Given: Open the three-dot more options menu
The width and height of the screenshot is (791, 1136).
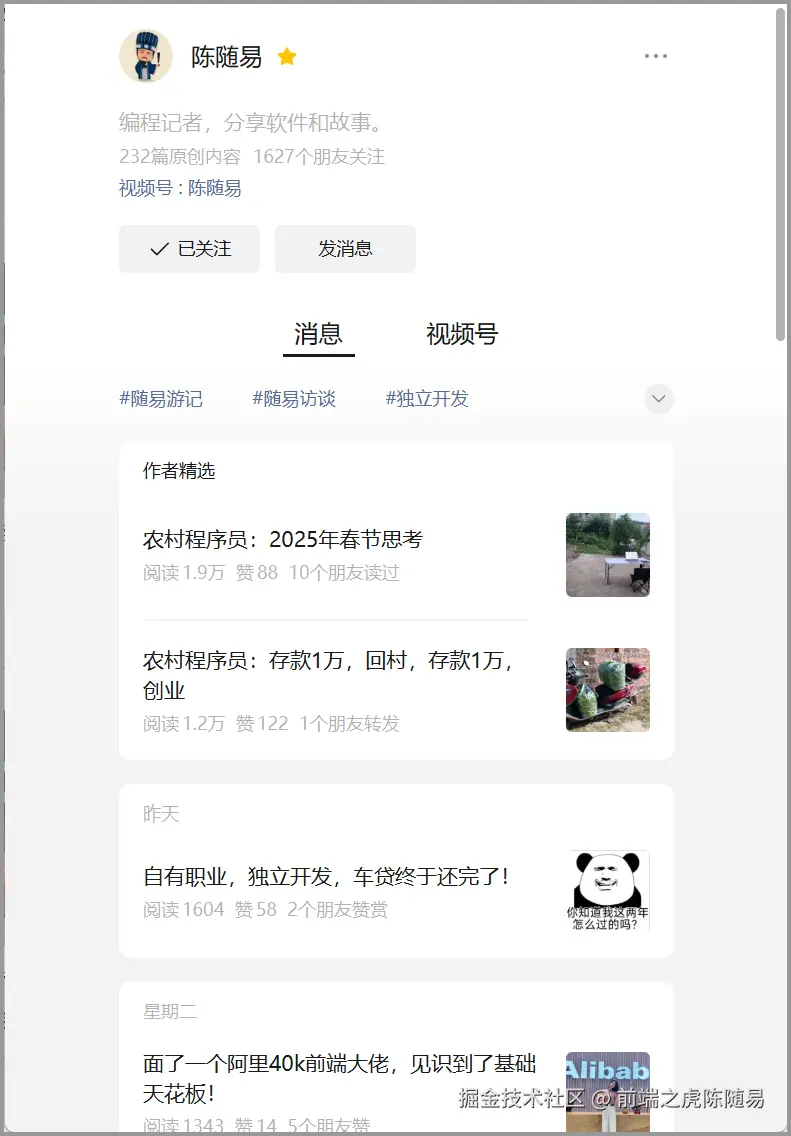Looking at the screenshot, I should point(656,56).
